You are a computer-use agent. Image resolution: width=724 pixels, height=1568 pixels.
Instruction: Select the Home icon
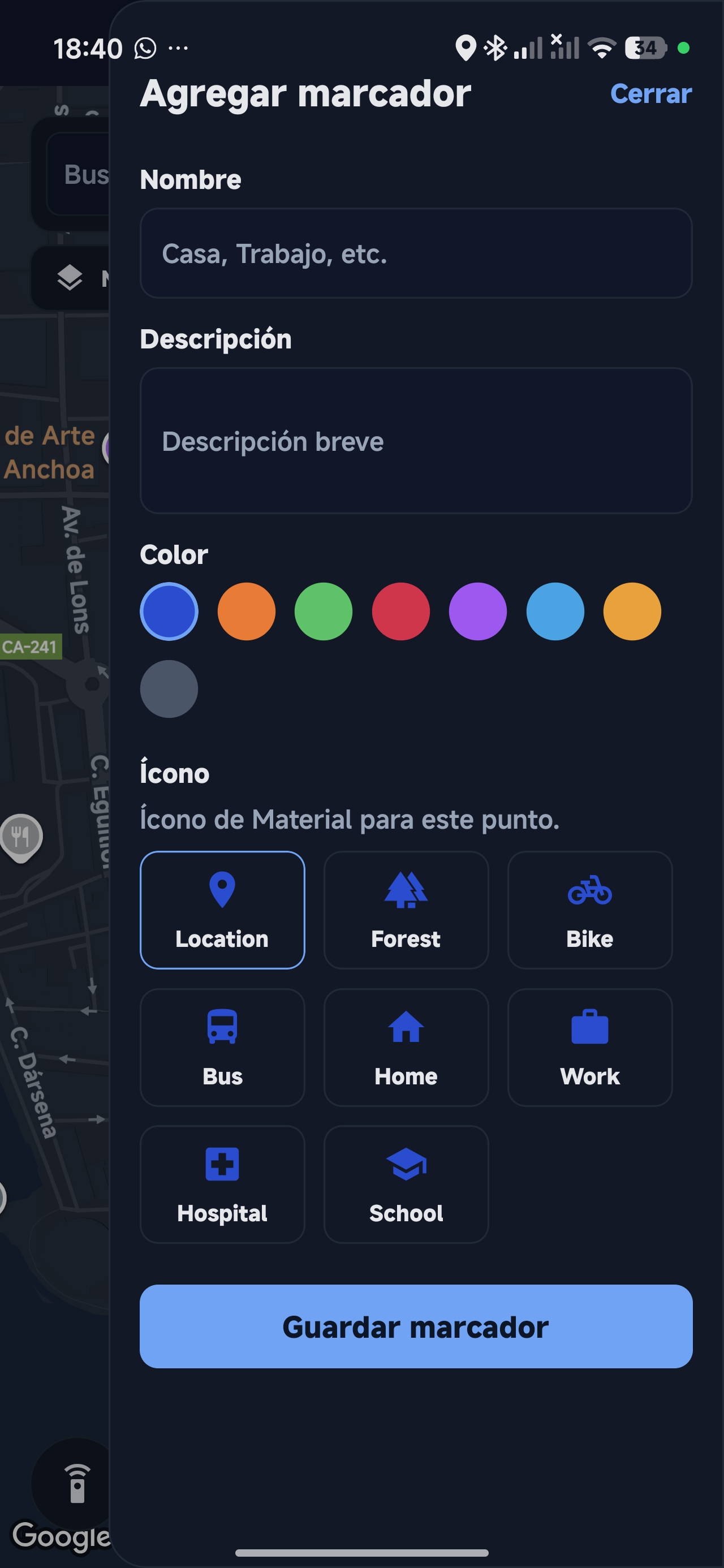click(x=406, y=1048)
